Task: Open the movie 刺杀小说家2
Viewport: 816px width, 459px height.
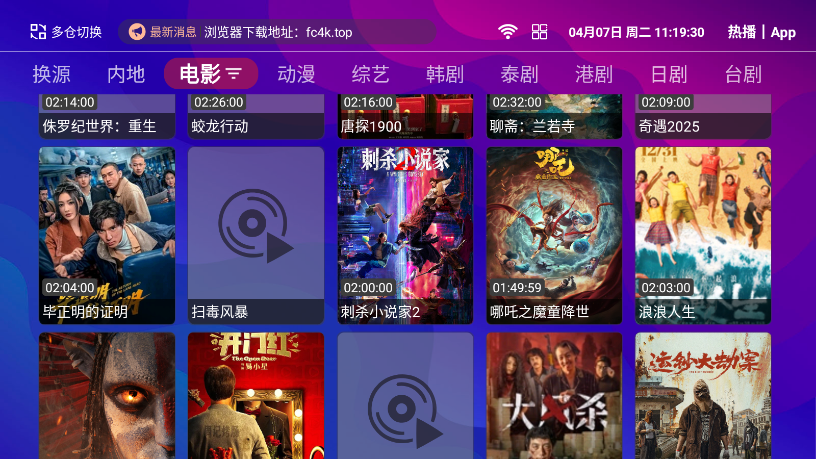Action: 405,235
